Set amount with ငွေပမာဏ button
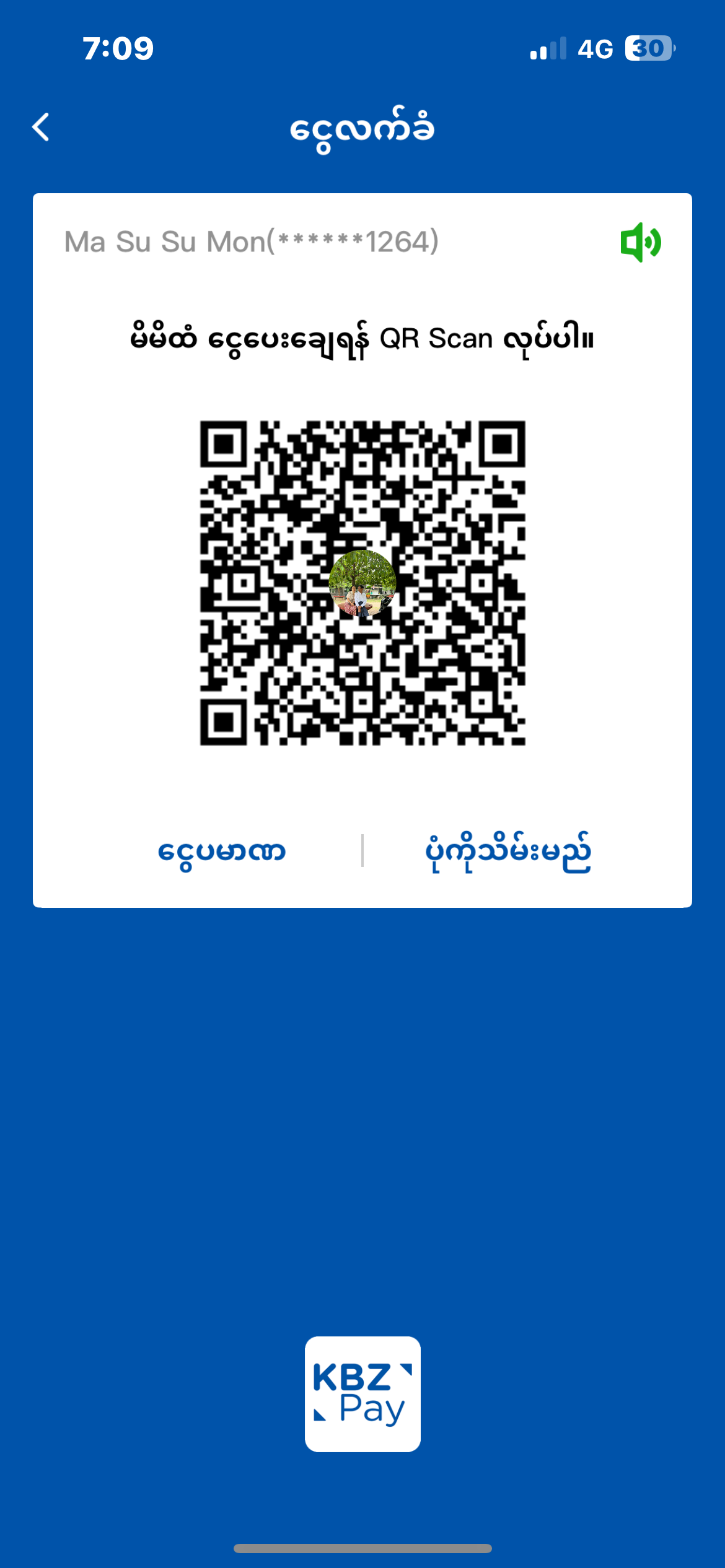The height and width of the screenshot is (1568, 725). coord(221,852)
